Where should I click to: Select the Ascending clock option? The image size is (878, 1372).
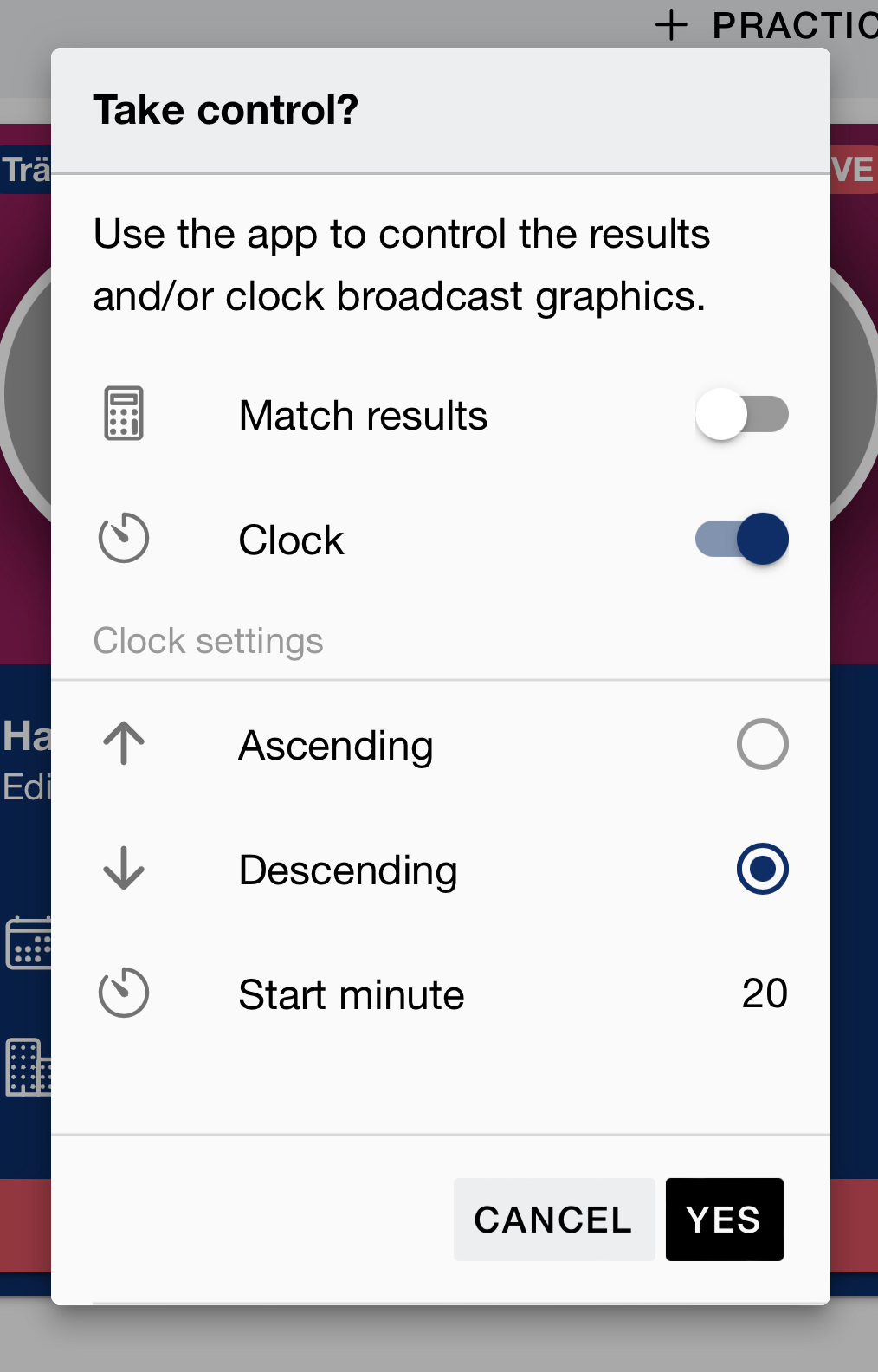click(762, 744)
